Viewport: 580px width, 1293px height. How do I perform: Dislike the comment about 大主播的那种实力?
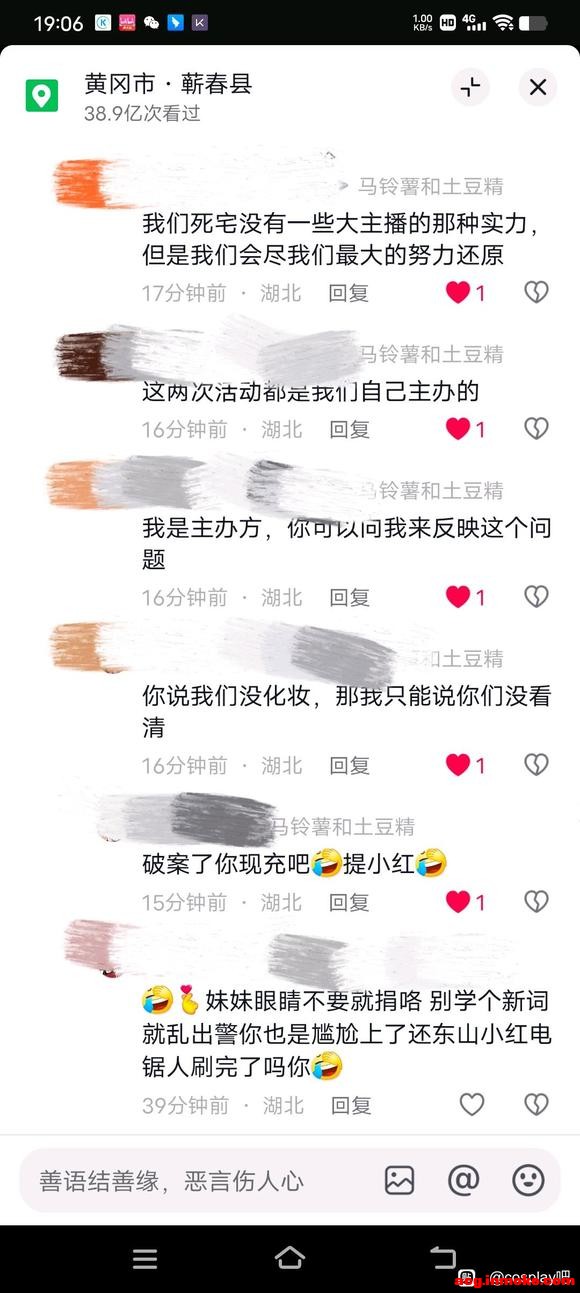(x=536, y=292)
